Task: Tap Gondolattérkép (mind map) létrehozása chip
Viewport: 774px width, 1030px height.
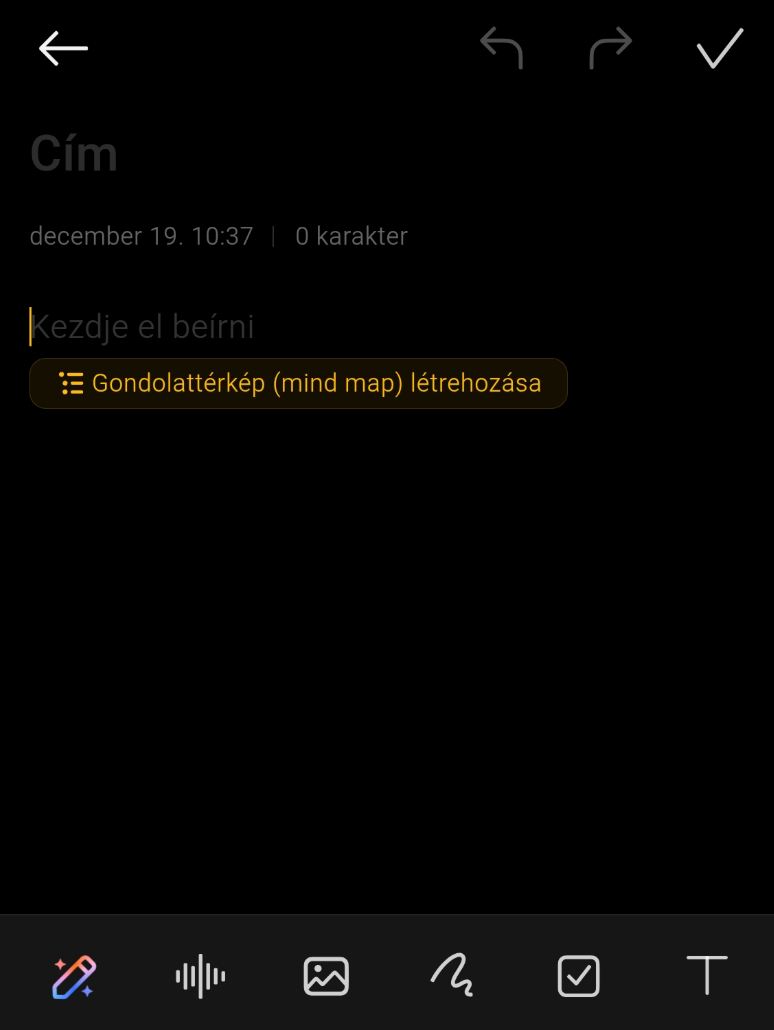Action: tap(299, 383)
